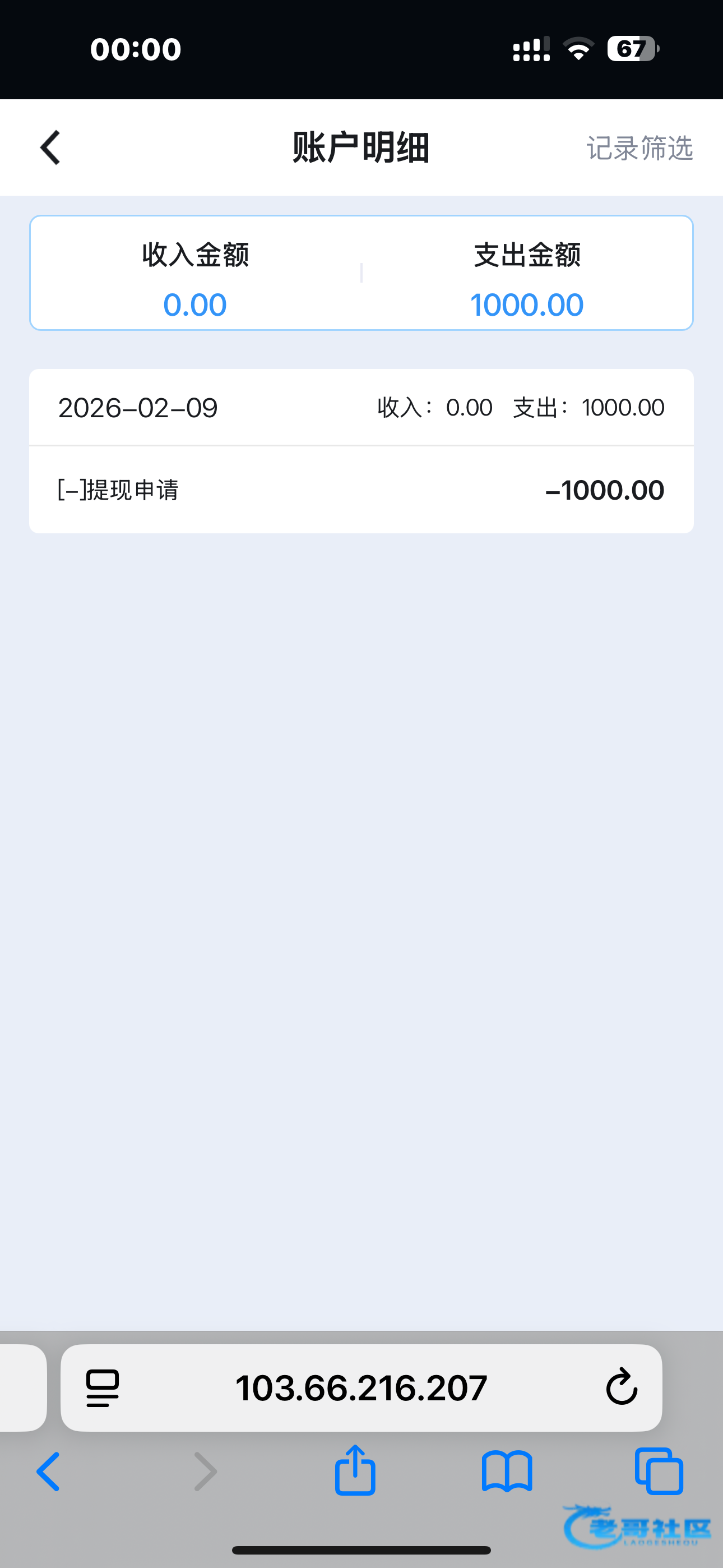This screenshot has height=1568, width=723.
Task: Open the 记录筛选 record filter
Action: coord(639,148)
